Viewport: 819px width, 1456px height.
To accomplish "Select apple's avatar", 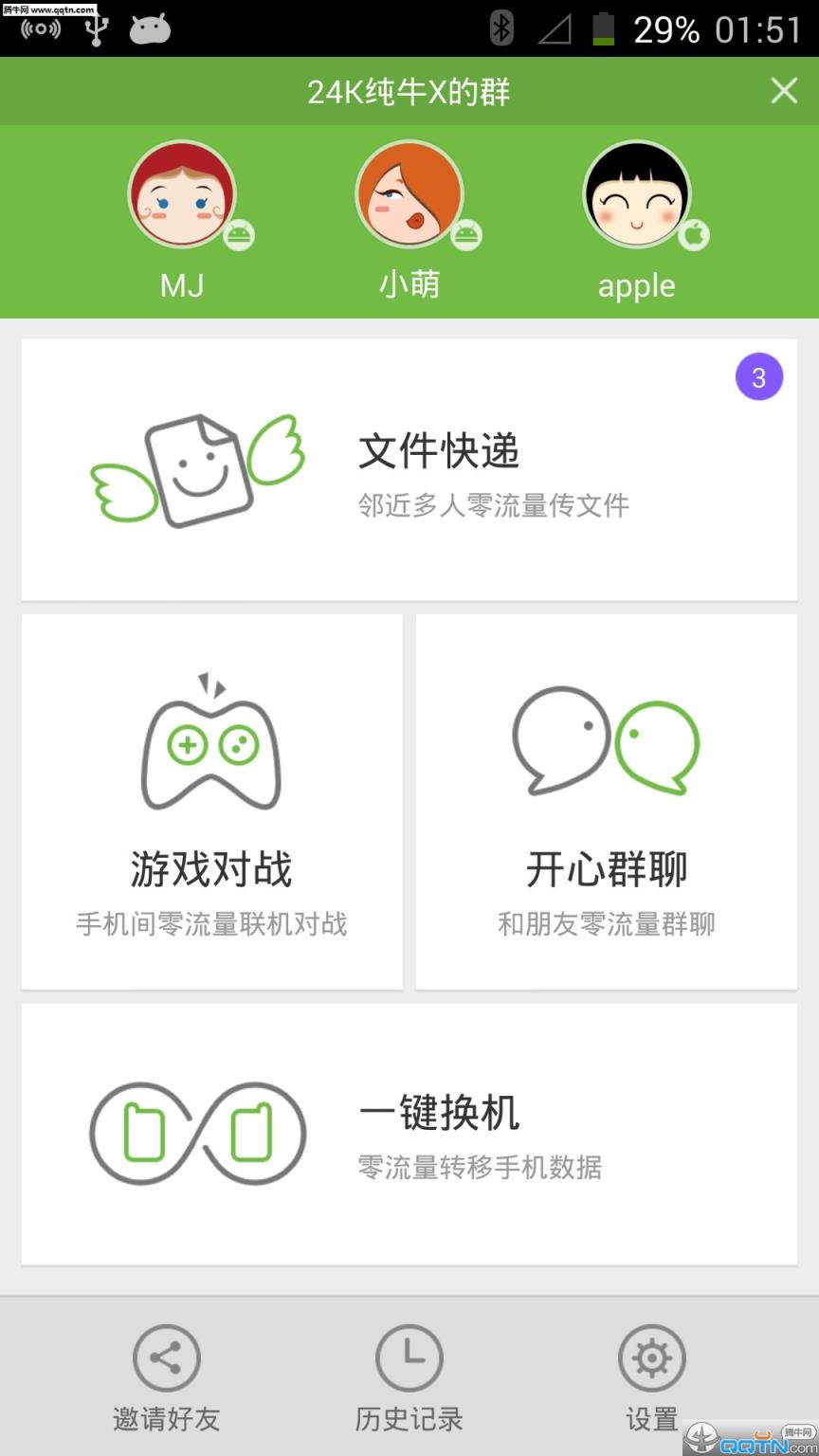I will pos(636,193).
